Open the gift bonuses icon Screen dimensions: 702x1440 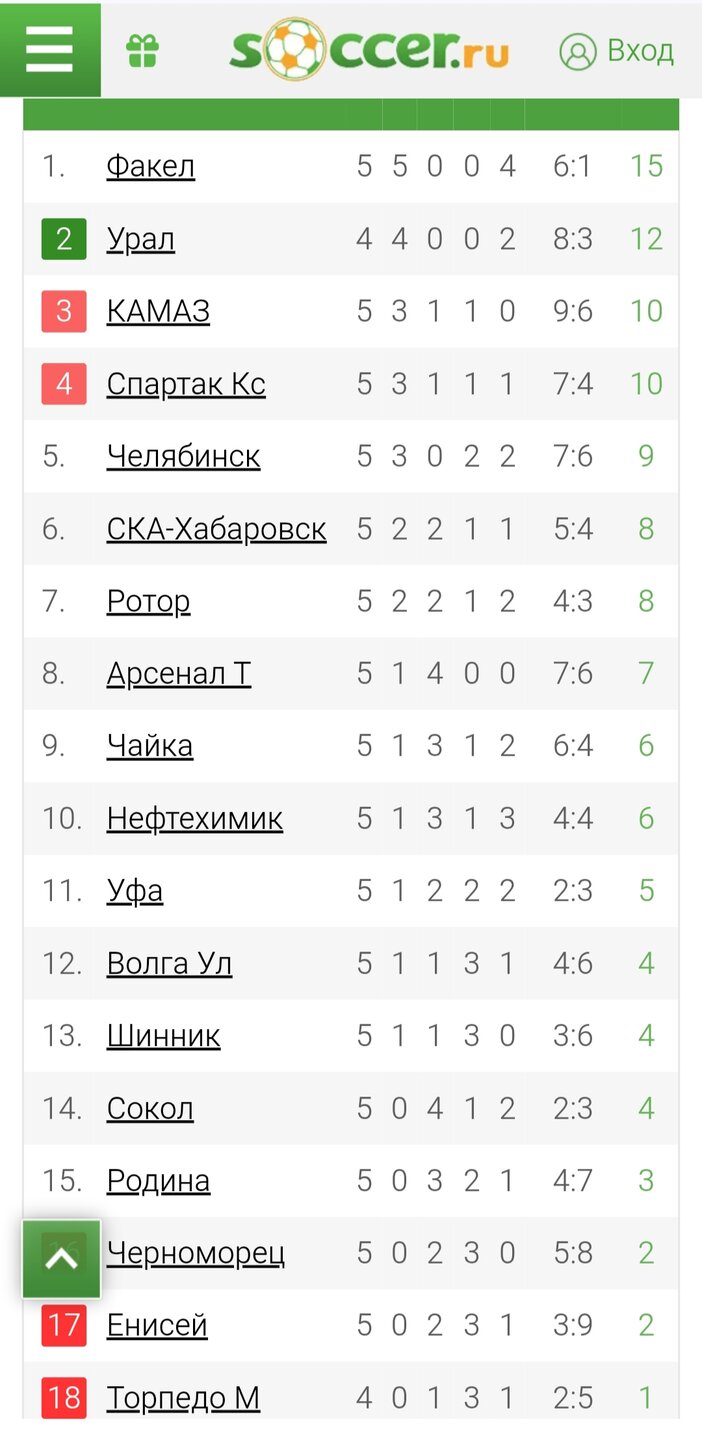pos(143,51)
